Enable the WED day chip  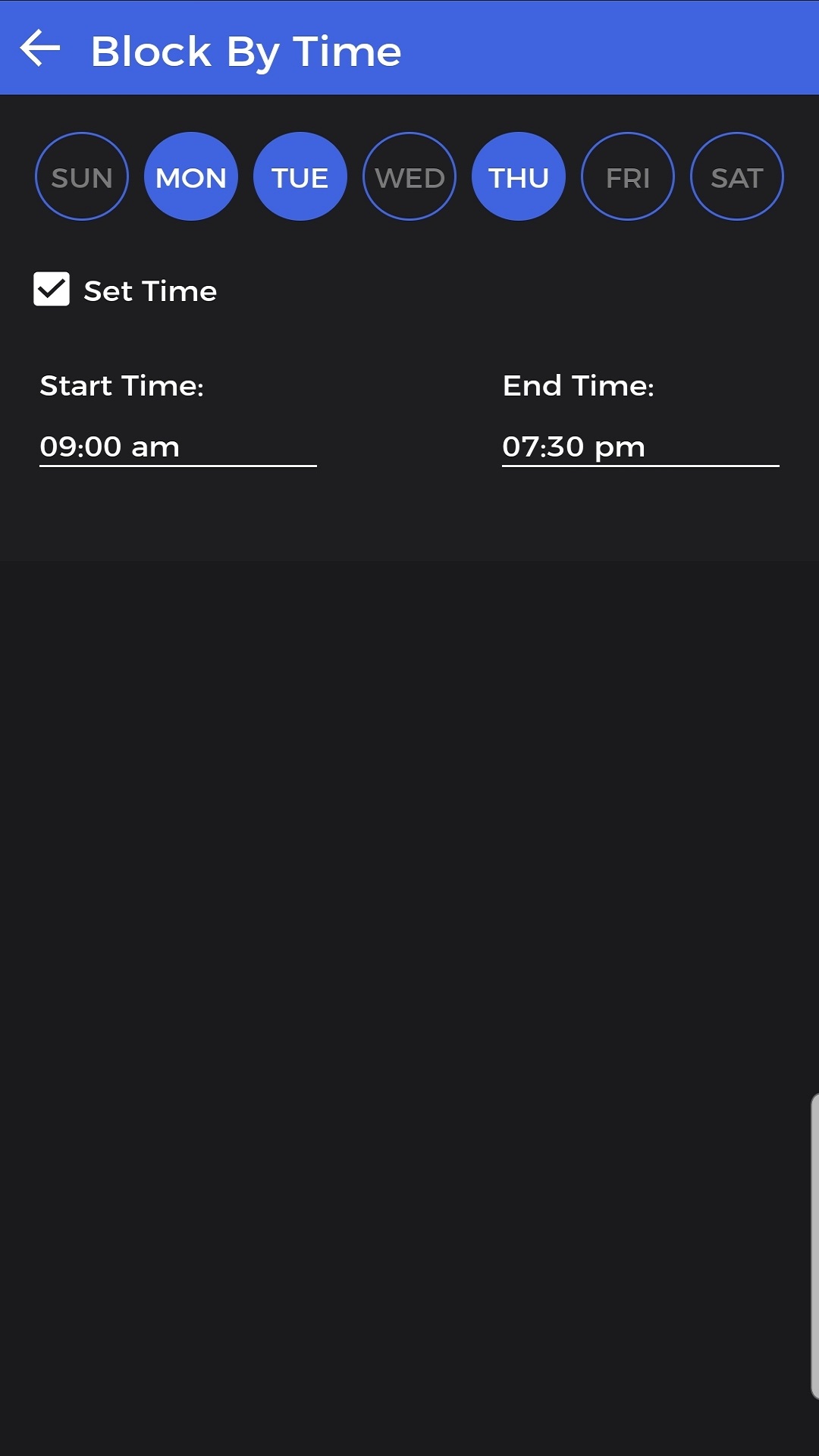[409, 177]
